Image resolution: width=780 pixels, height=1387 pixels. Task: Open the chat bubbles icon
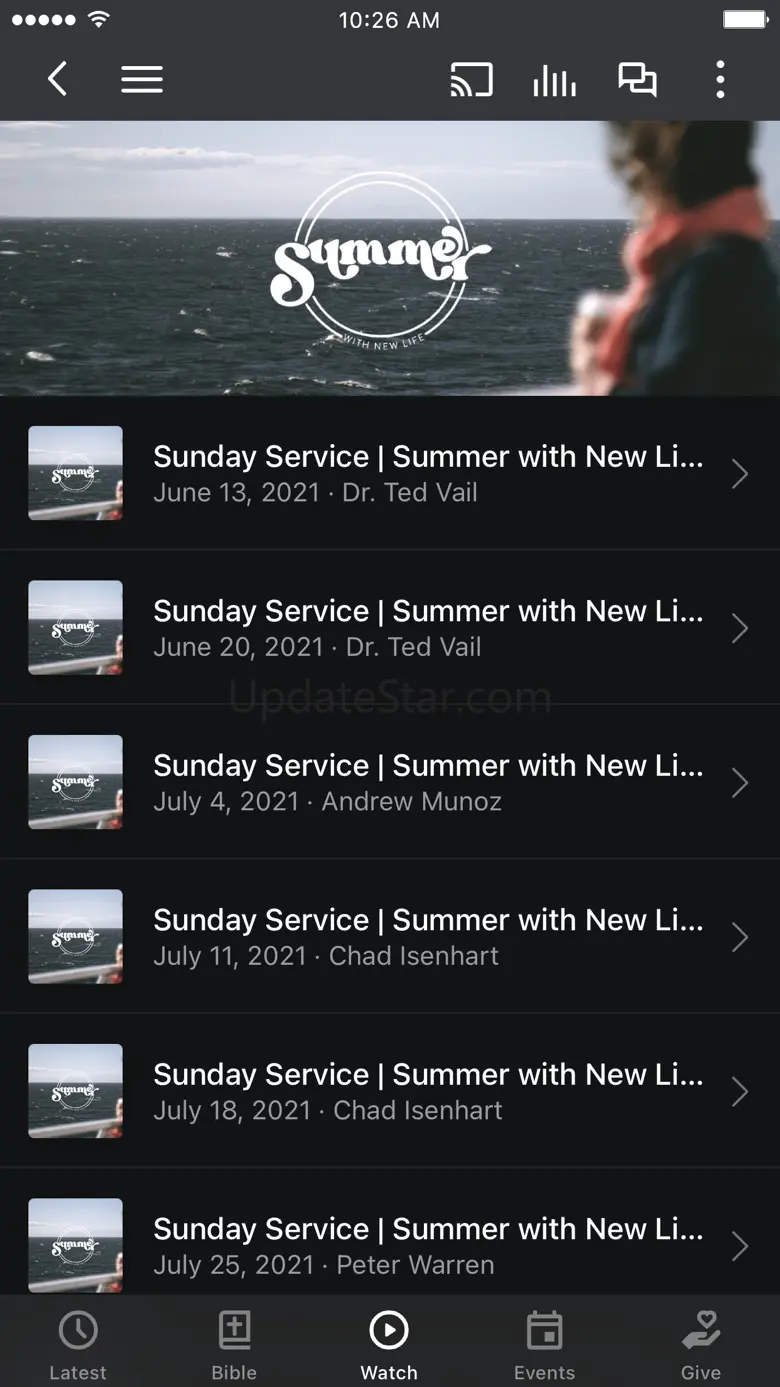(x=637, y=79)
